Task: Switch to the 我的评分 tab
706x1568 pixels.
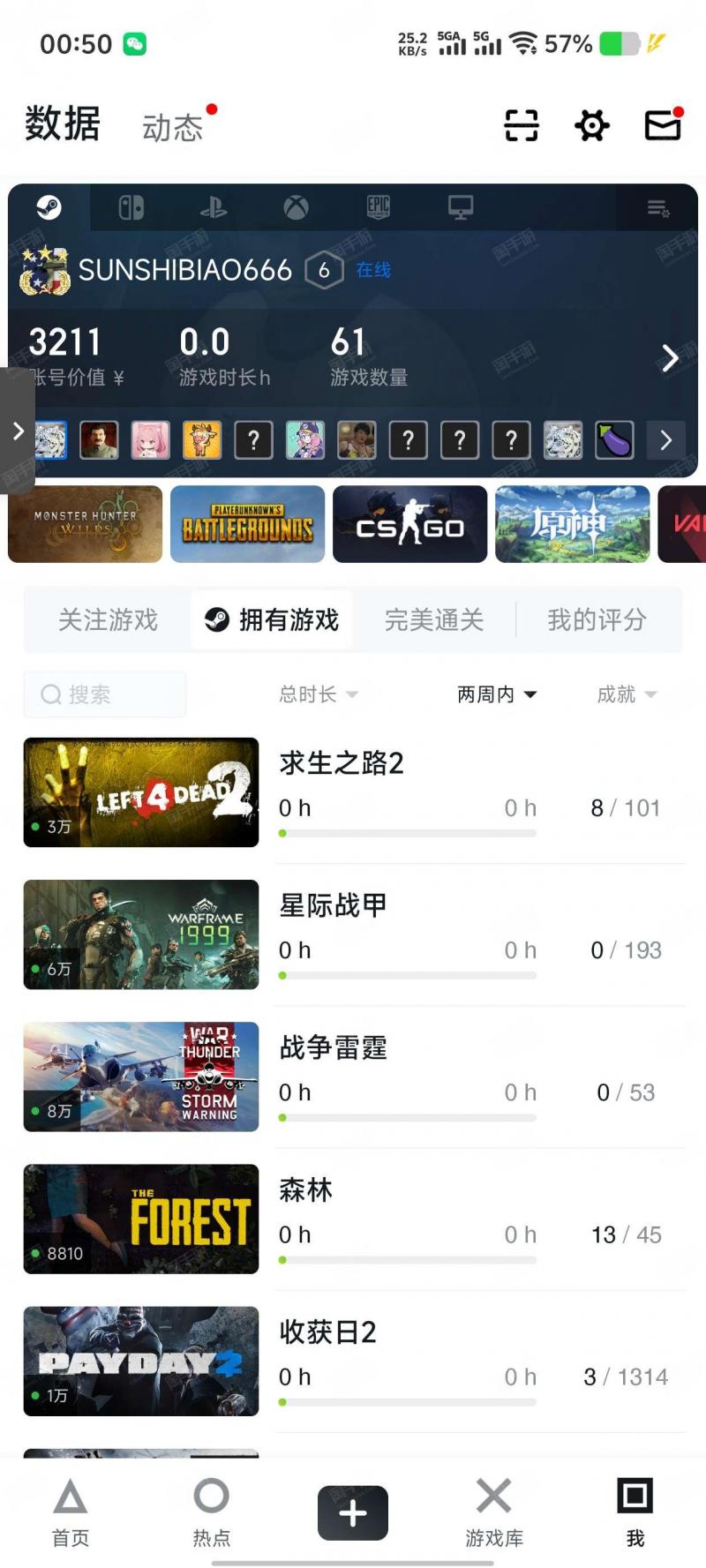Action: click(597, 619)
